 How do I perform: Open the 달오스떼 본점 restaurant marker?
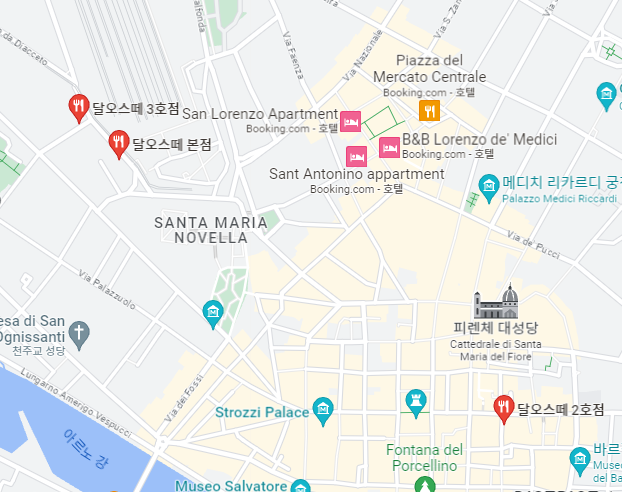point(119,143)
